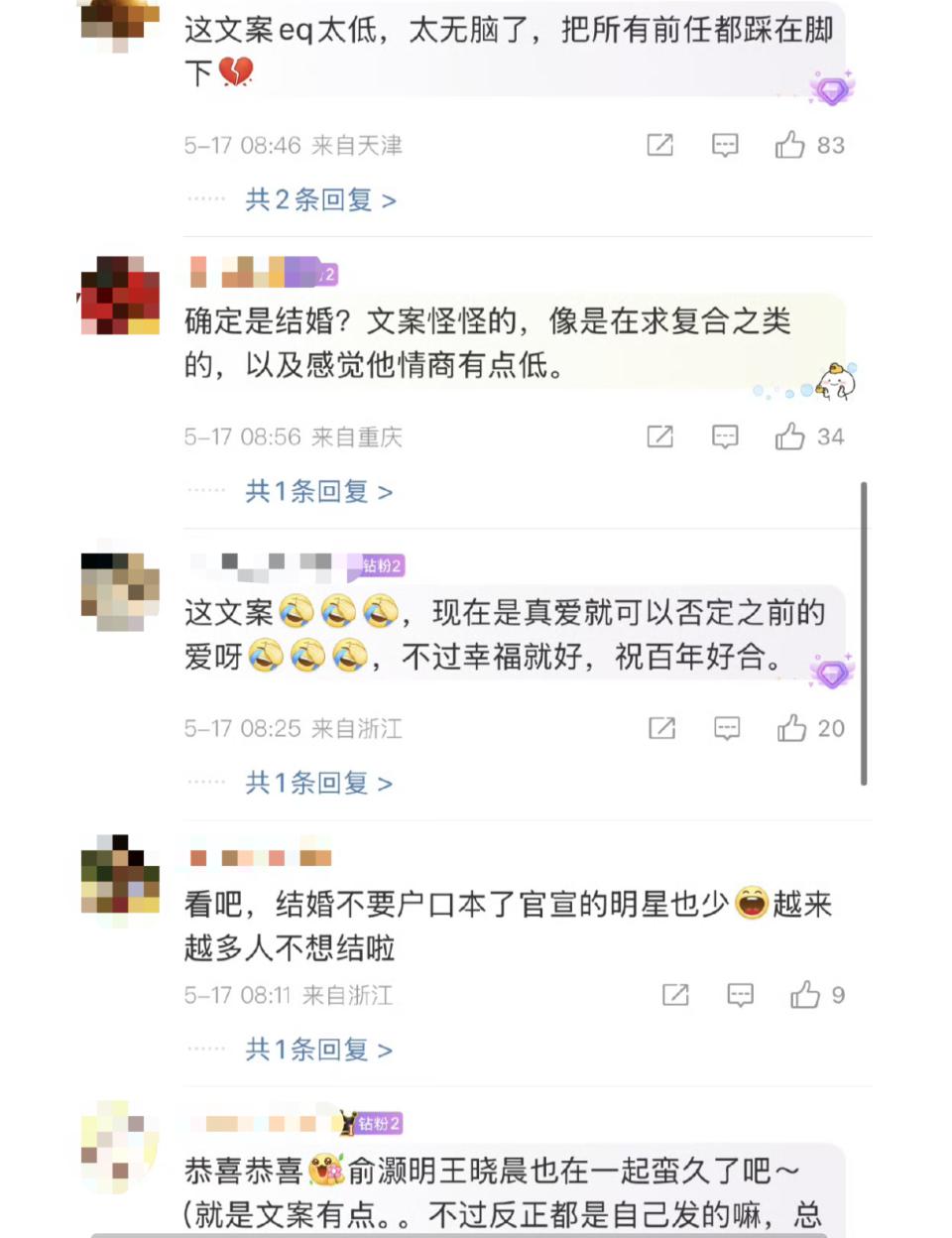Like the 08:46 comment from 天津
The image size is (952, 1238).
click(x=790, y=146)
